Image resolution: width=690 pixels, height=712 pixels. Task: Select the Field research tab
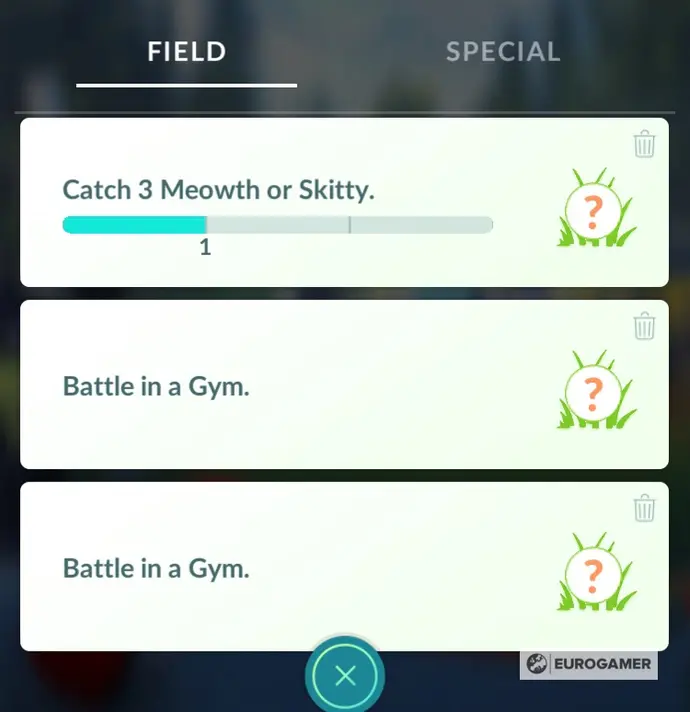(x=187, y=52)
